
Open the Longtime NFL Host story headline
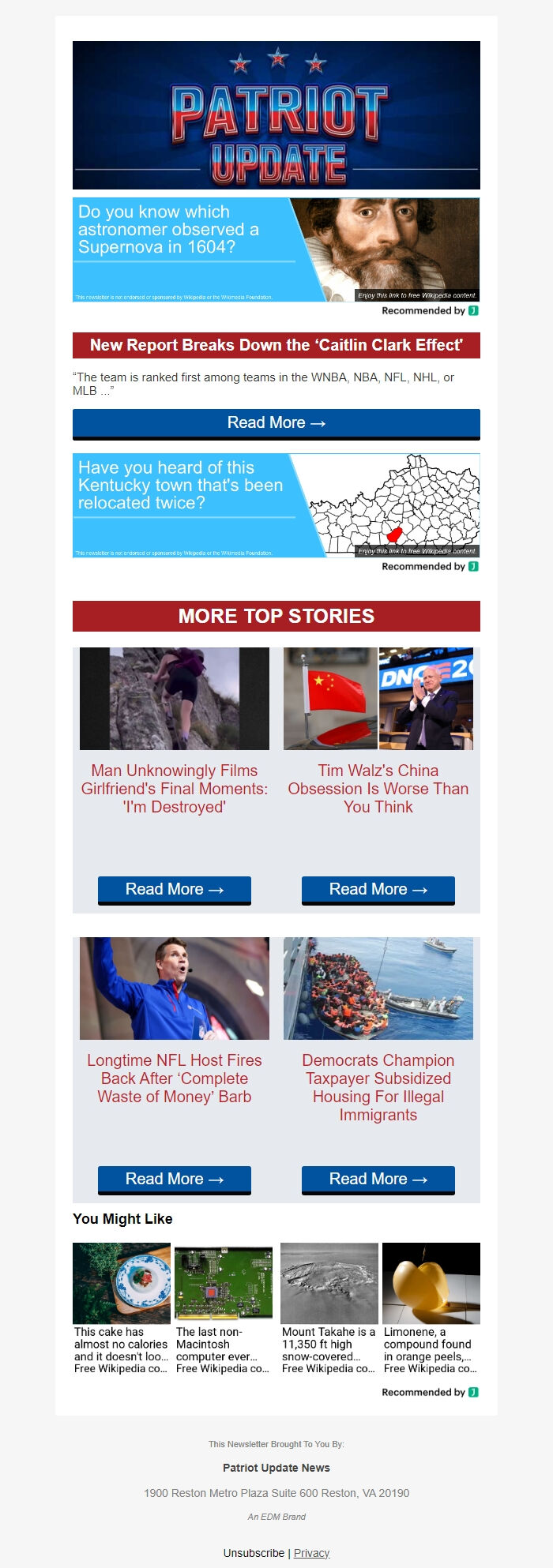[x=175, y=1078]
